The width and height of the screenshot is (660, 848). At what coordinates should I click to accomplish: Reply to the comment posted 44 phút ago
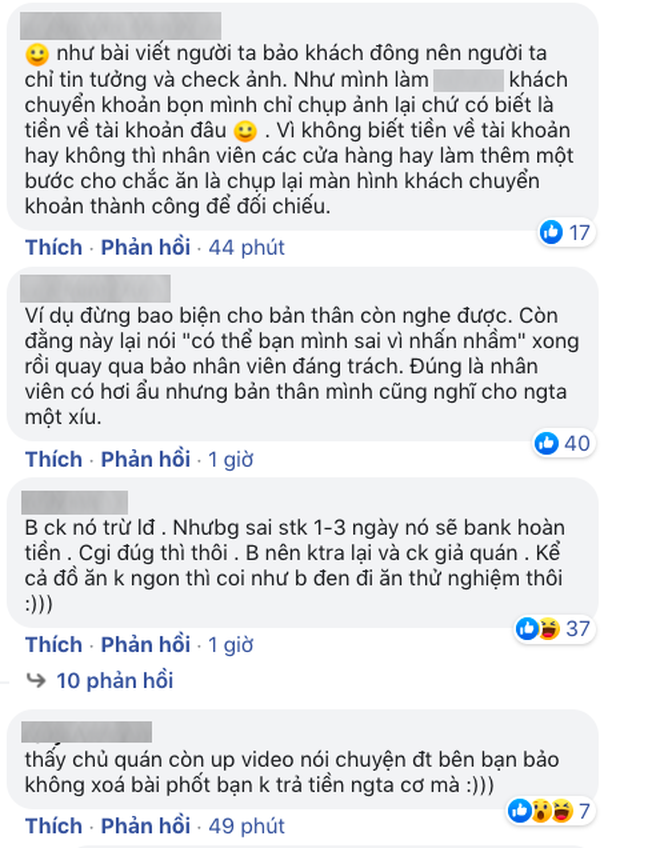147,247
